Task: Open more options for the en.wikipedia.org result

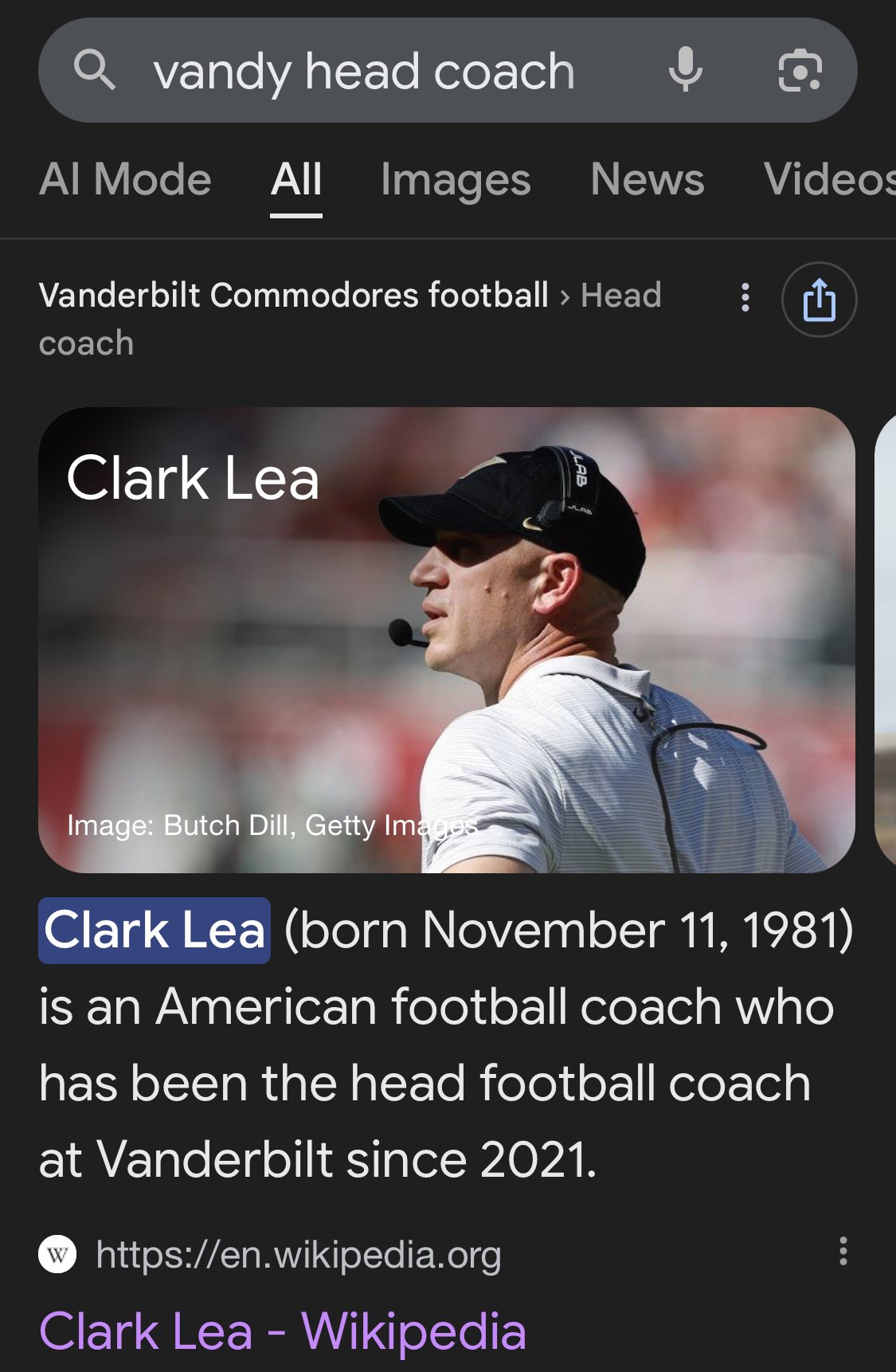Action: pyautogui.click(x=843, y=1252)
